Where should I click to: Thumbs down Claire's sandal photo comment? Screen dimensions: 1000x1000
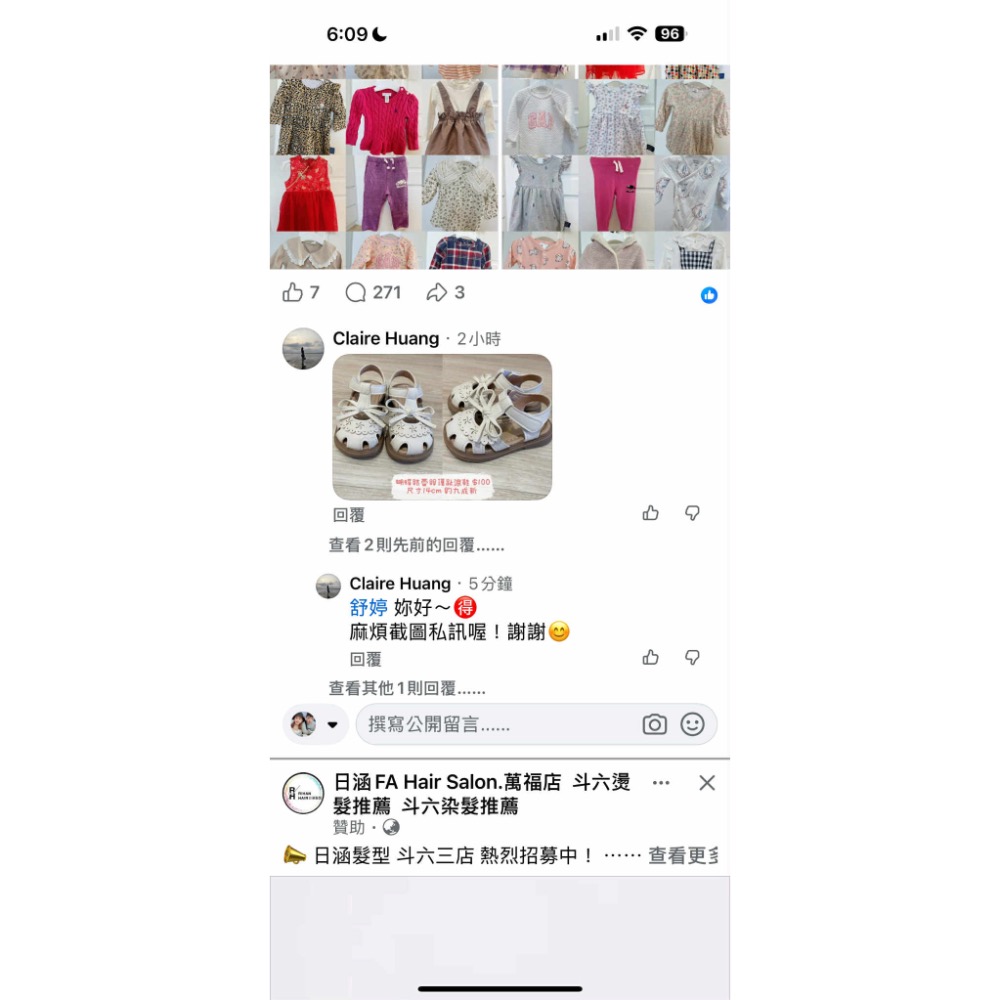point(692,513)
